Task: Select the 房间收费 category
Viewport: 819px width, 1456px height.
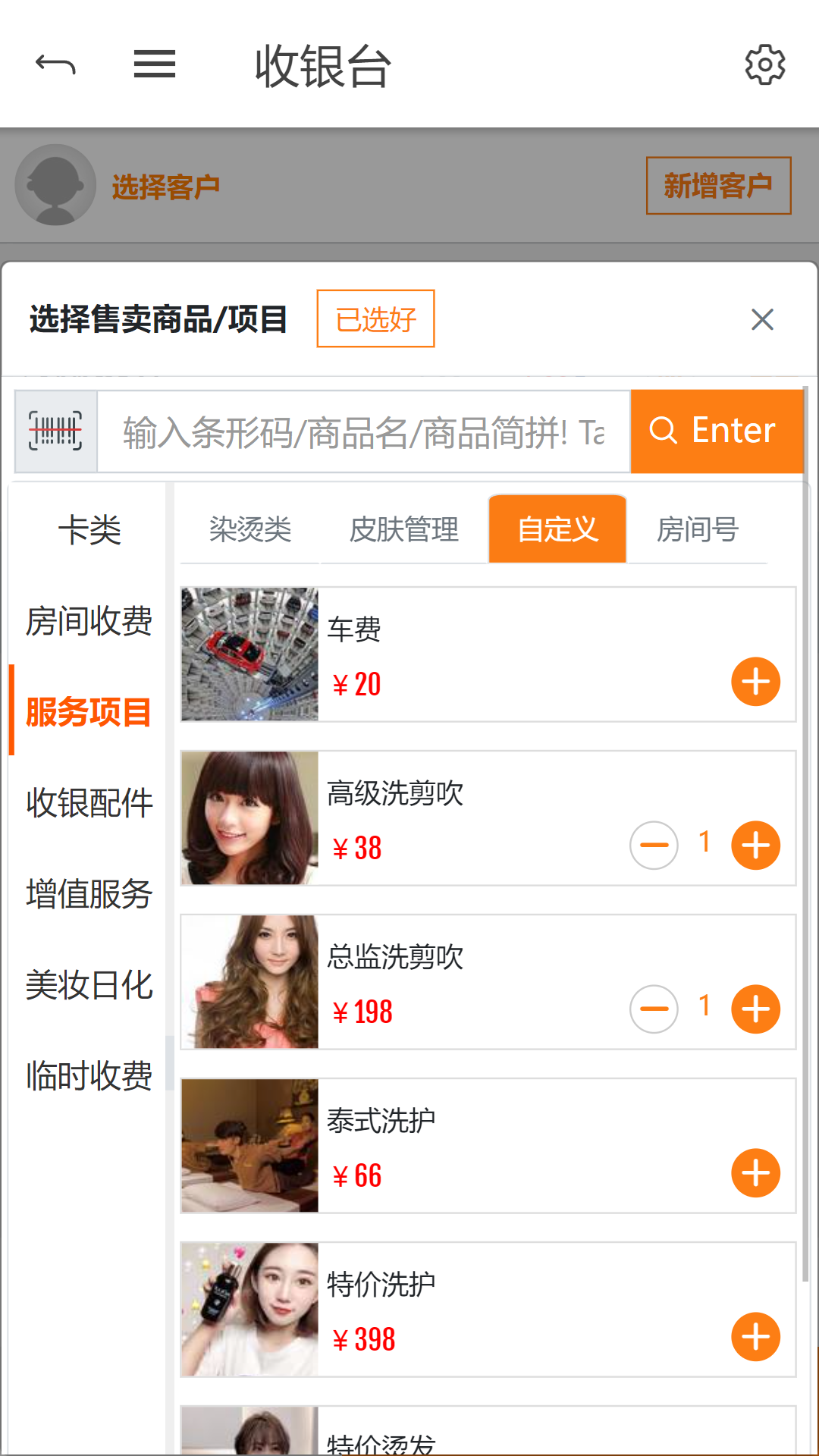Action: (89, 621)
